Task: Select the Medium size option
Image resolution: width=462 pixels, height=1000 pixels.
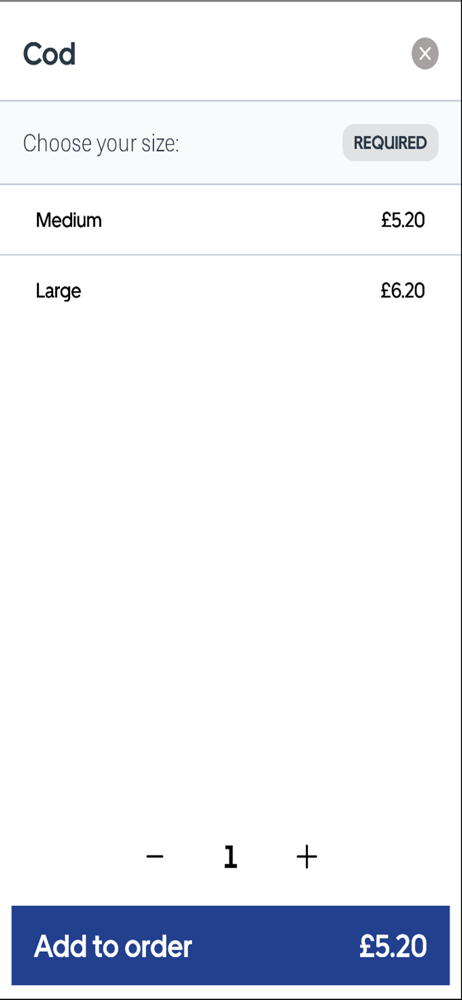Action: (x=231, y=220)
